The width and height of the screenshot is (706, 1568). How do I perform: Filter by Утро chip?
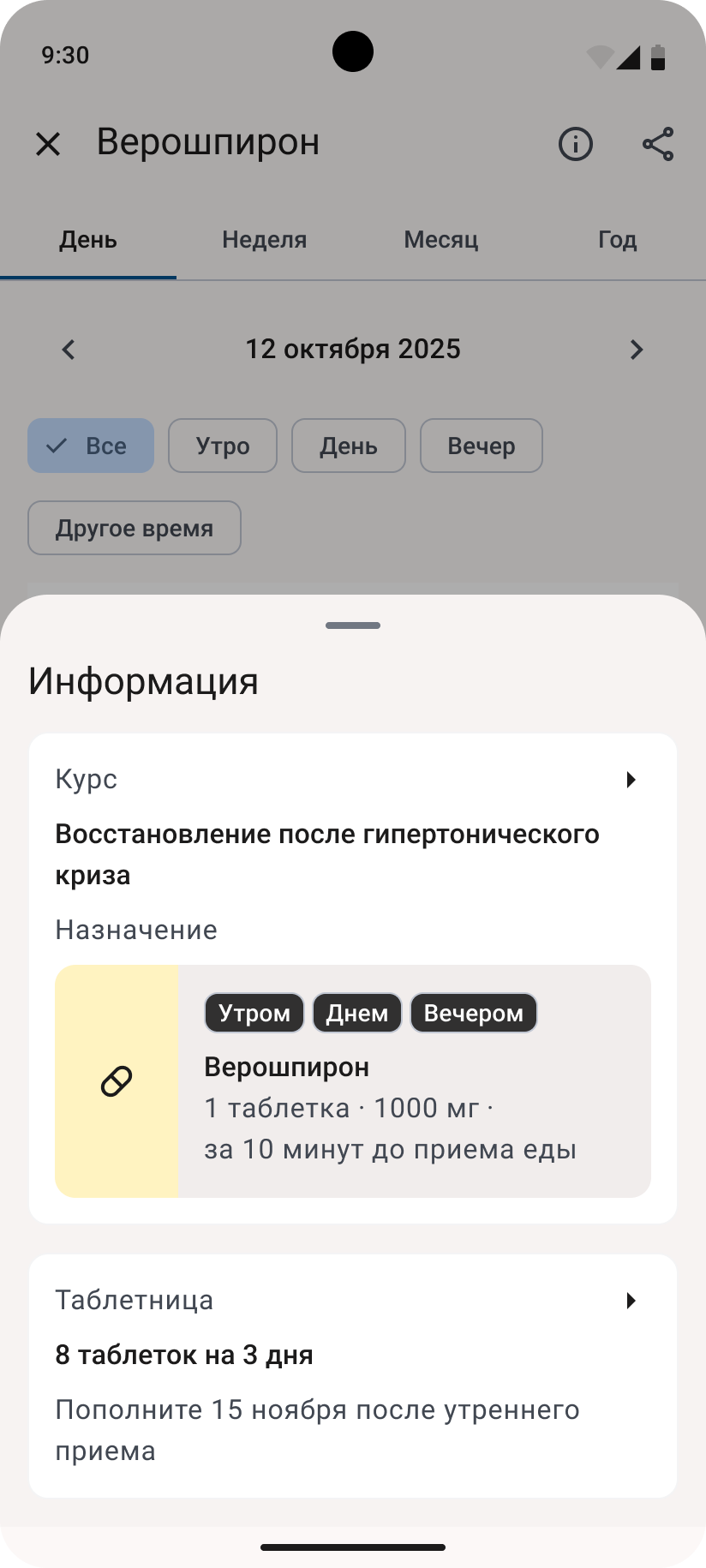point(223,446)
